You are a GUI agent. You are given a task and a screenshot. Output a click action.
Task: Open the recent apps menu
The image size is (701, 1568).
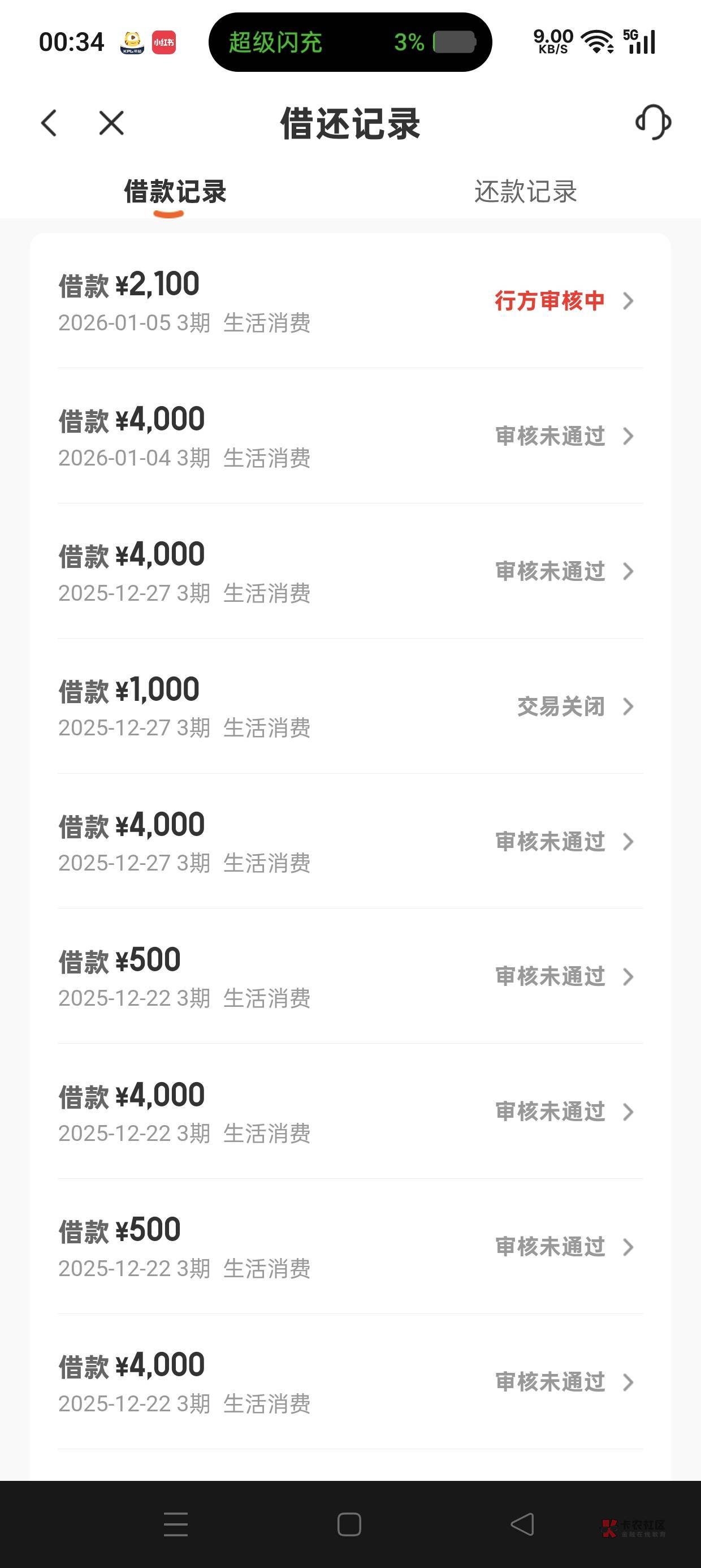[x=176, y=1524]
